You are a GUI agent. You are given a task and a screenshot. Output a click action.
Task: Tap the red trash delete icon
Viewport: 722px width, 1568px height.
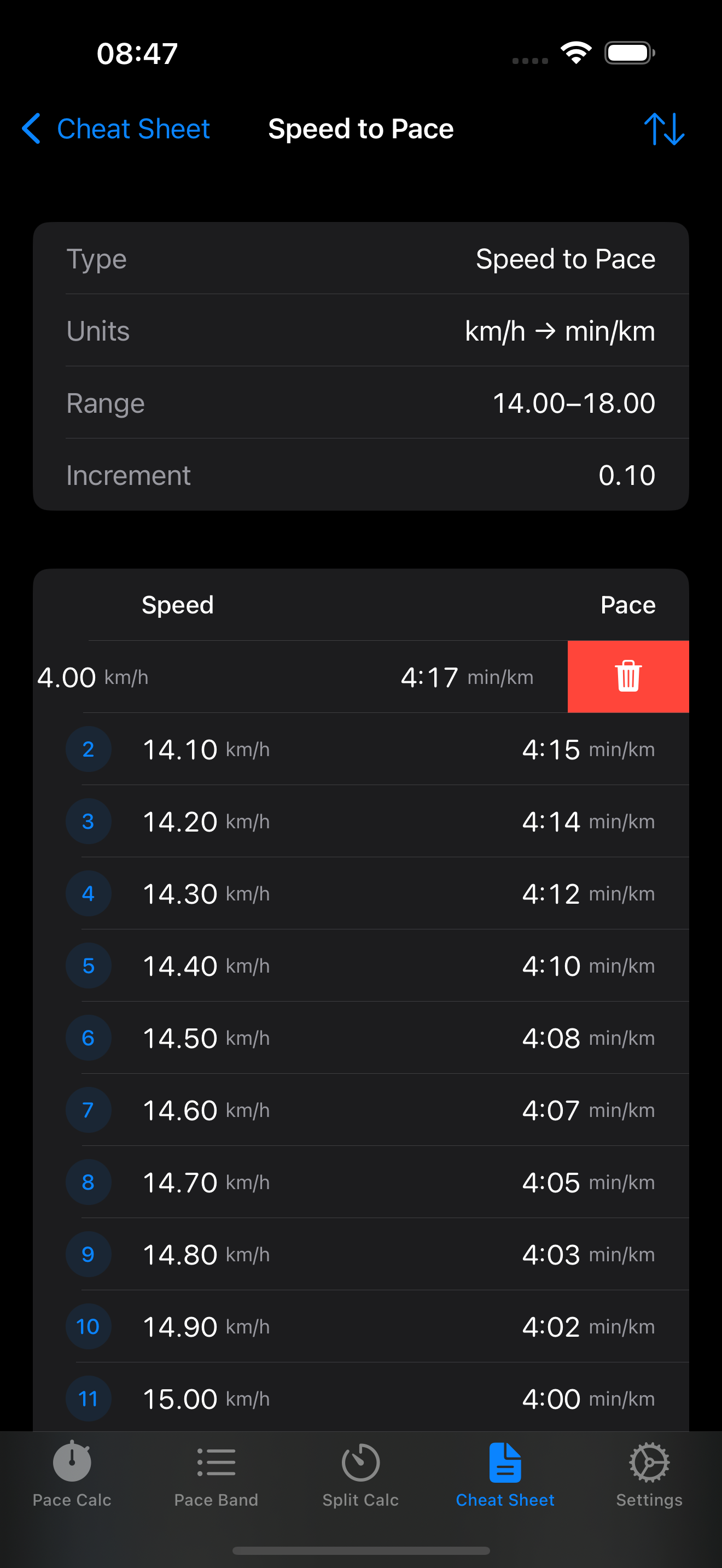tap(627, 676)
